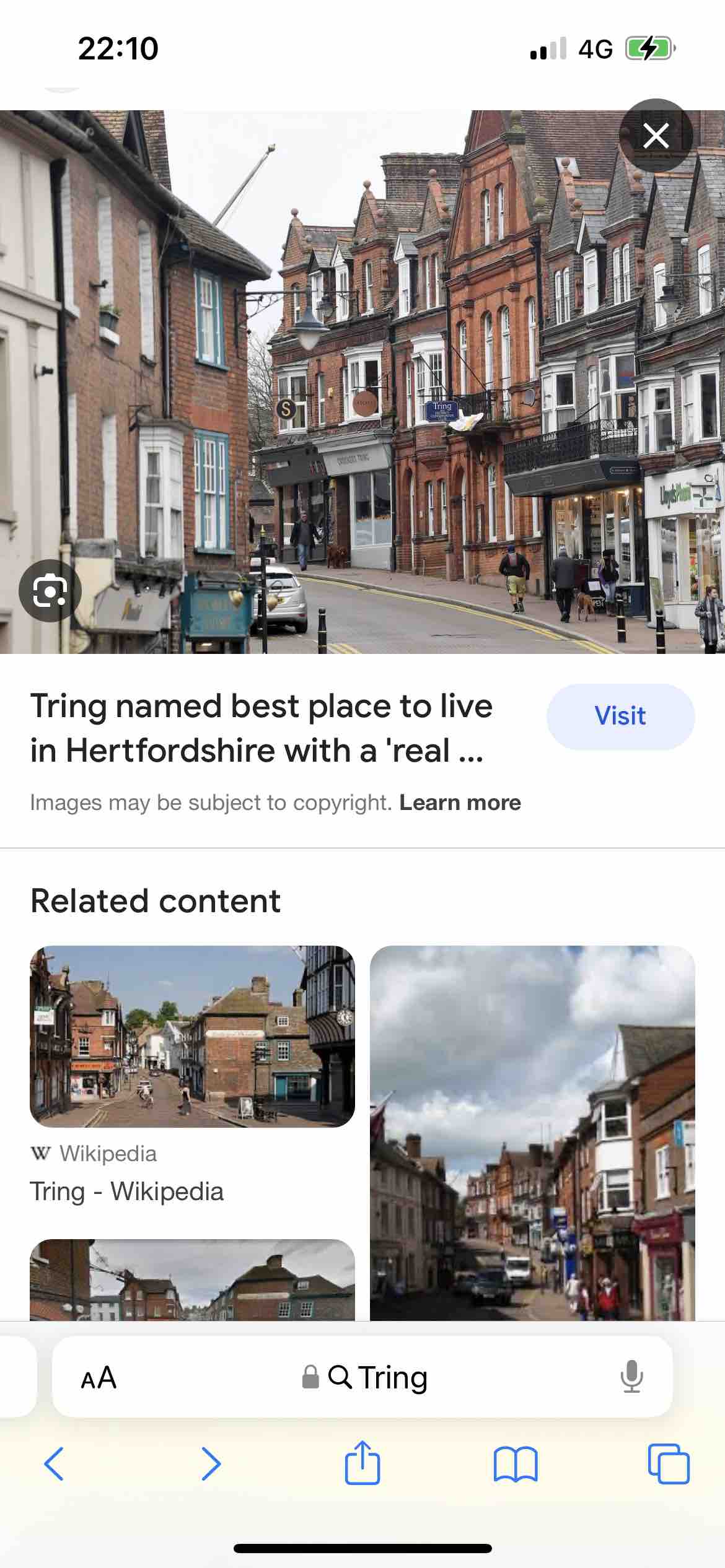This screenshot has width=725, height=1568.
Task: Search this image with Google Lens
Action: (x=50, y=591)
